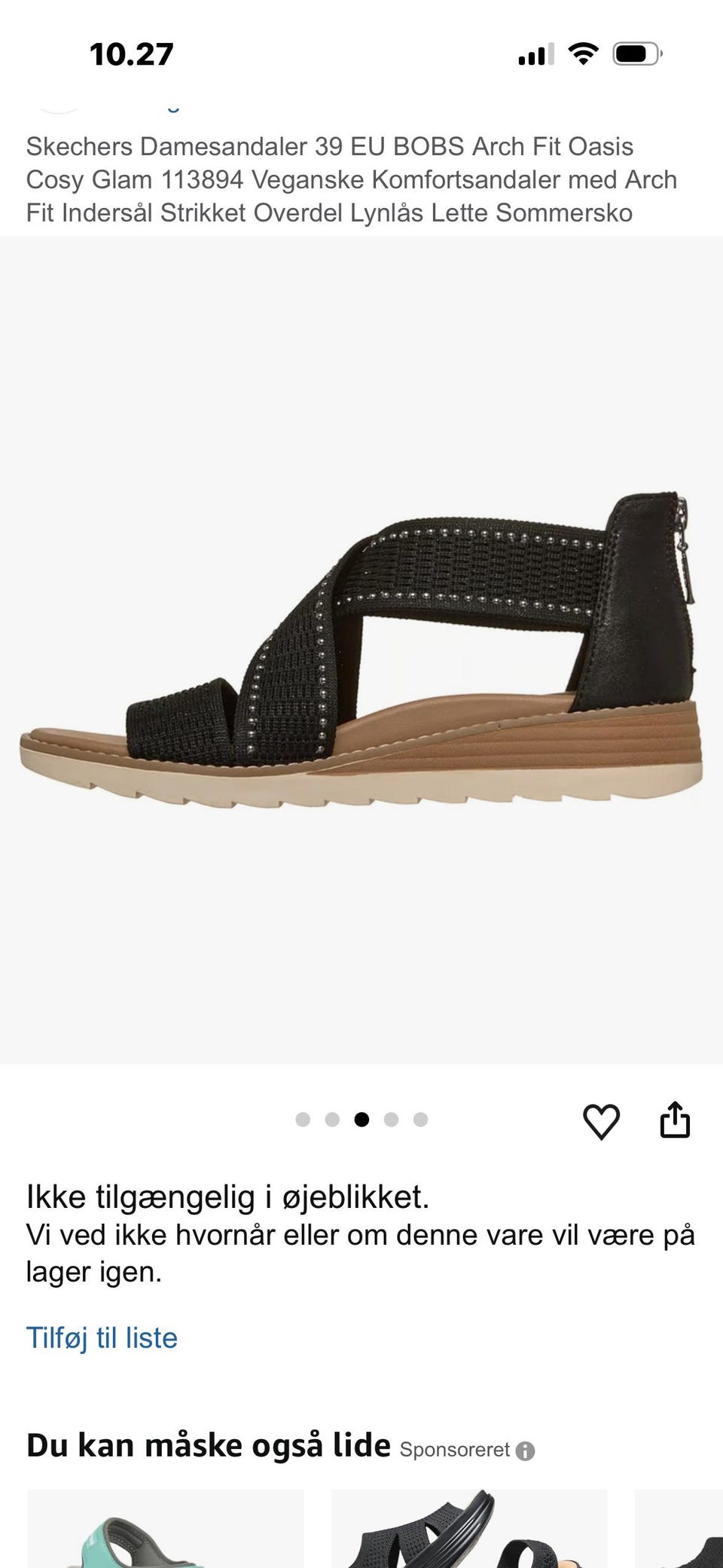Jump to the first image page dot
This screenshot has height=1568, width=723.
pos(303,1120)
